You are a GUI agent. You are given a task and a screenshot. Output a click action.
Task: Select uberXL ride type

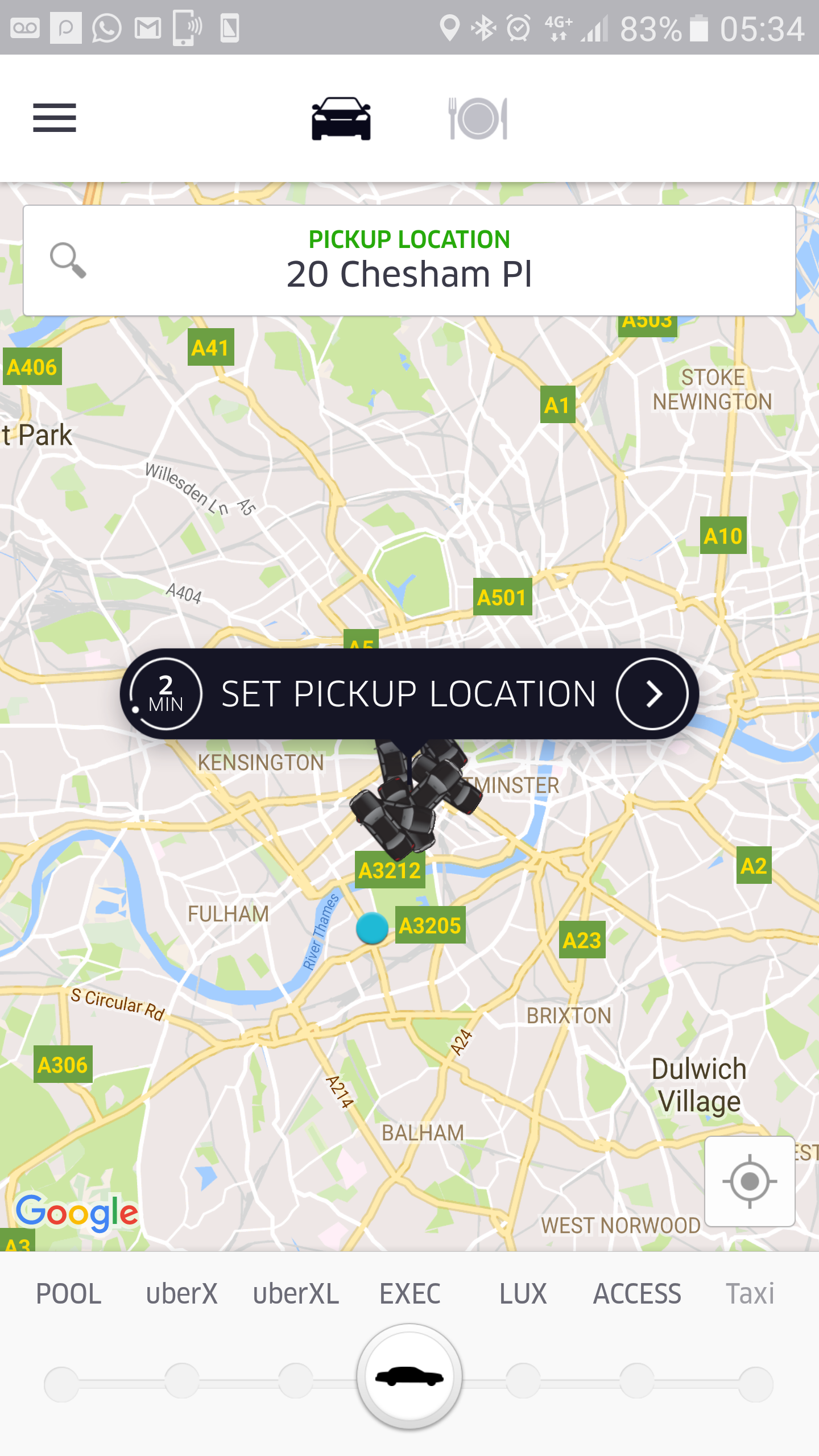[296, 1294]
